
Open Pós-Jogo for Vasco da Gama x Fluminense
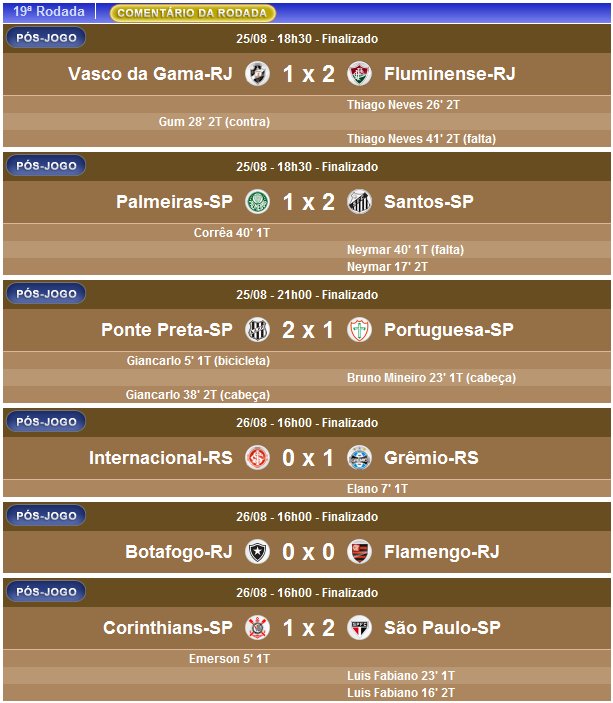pyautogui.click(x=46, y=38)
